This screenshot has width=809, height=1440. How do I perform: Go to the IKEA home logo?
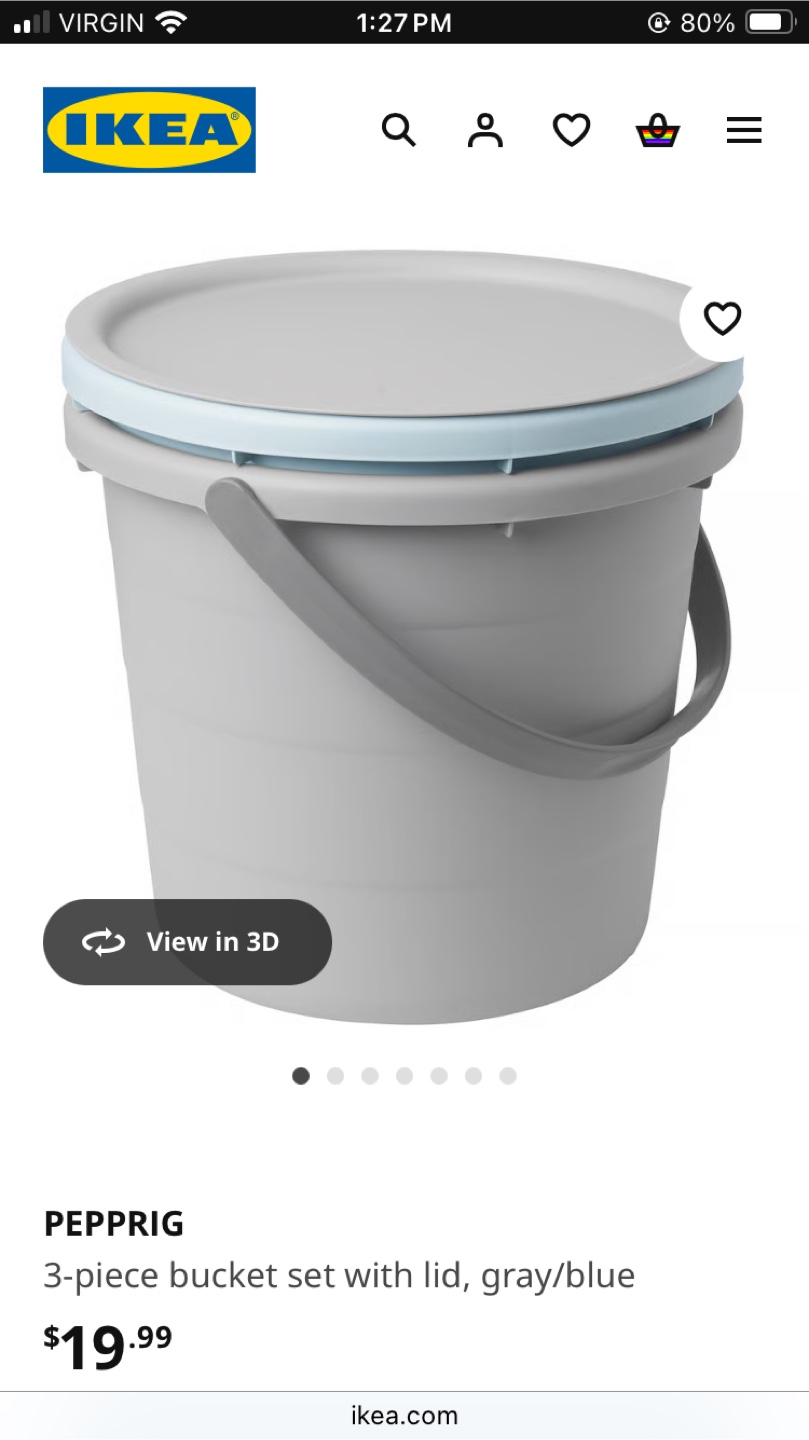coord(149,130)
